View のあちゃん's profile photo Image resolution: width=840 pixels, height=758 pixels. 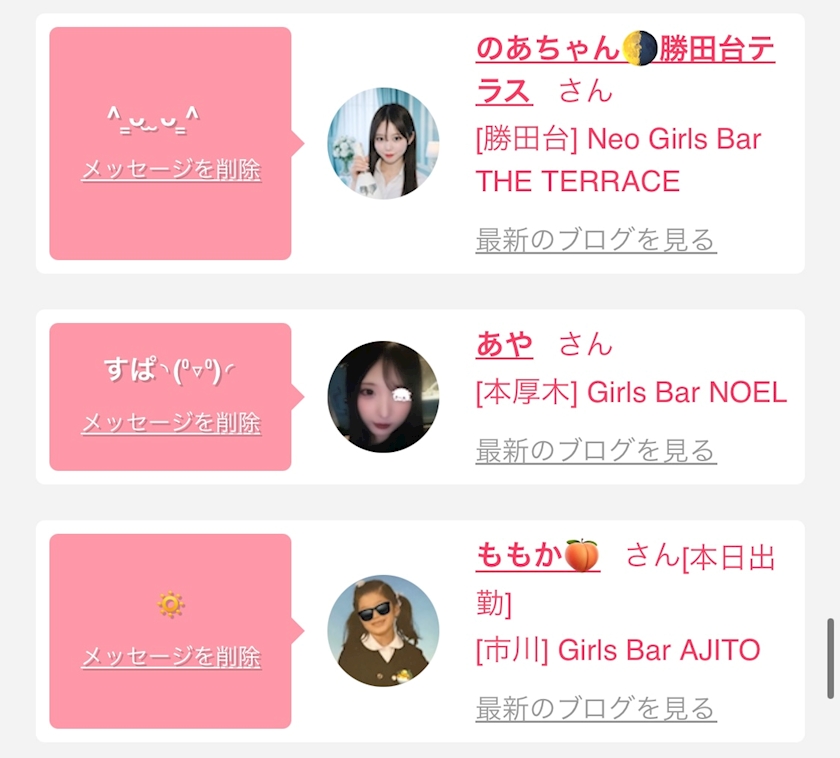click(383, 143)
